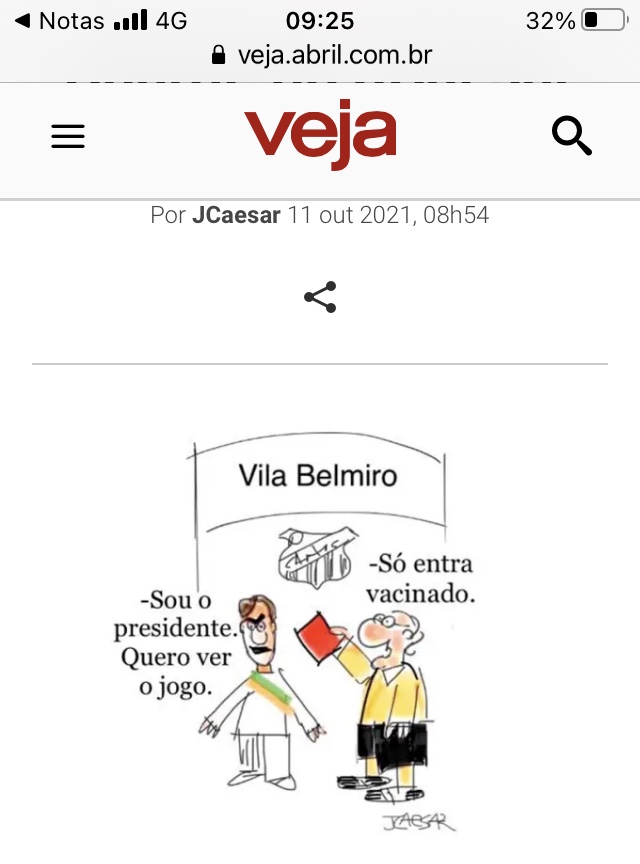
Task: Tap the veja.abril.com.br address bar
Action: 322,55
